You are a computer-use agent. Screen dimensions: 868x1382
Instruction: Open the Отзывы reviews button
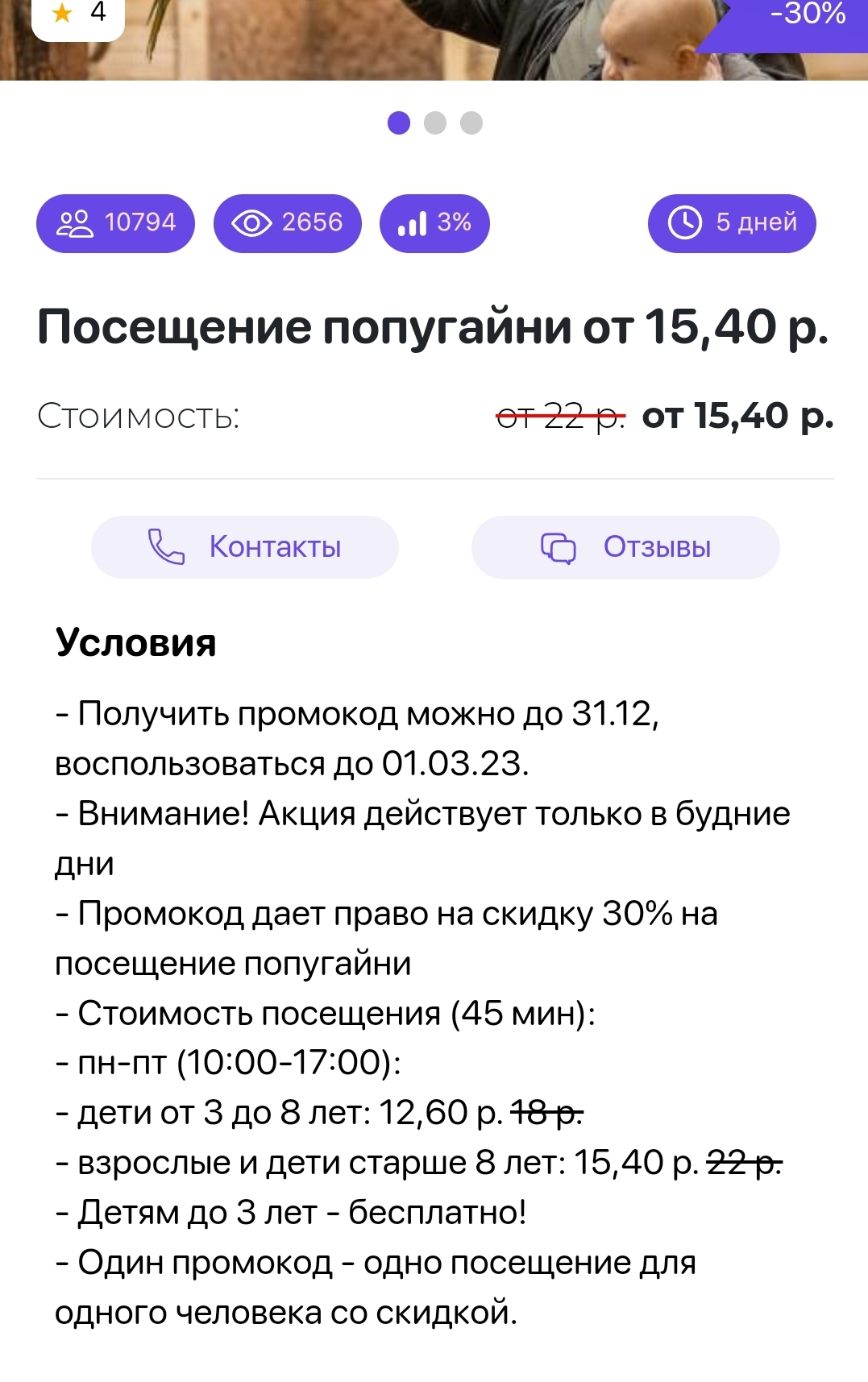[625, 547]
